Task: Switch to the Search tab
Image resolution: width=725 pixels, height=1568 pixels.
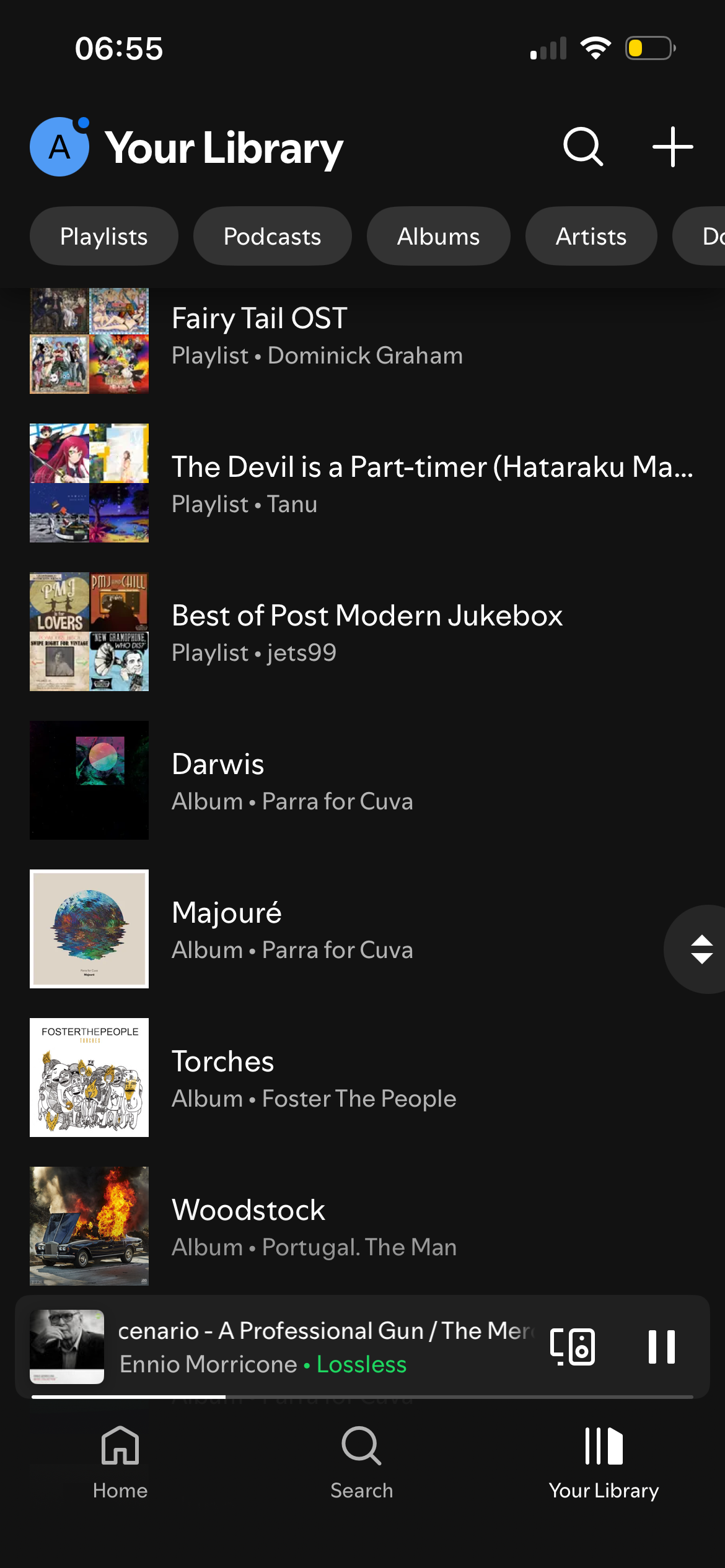Action: point(362,1461)
